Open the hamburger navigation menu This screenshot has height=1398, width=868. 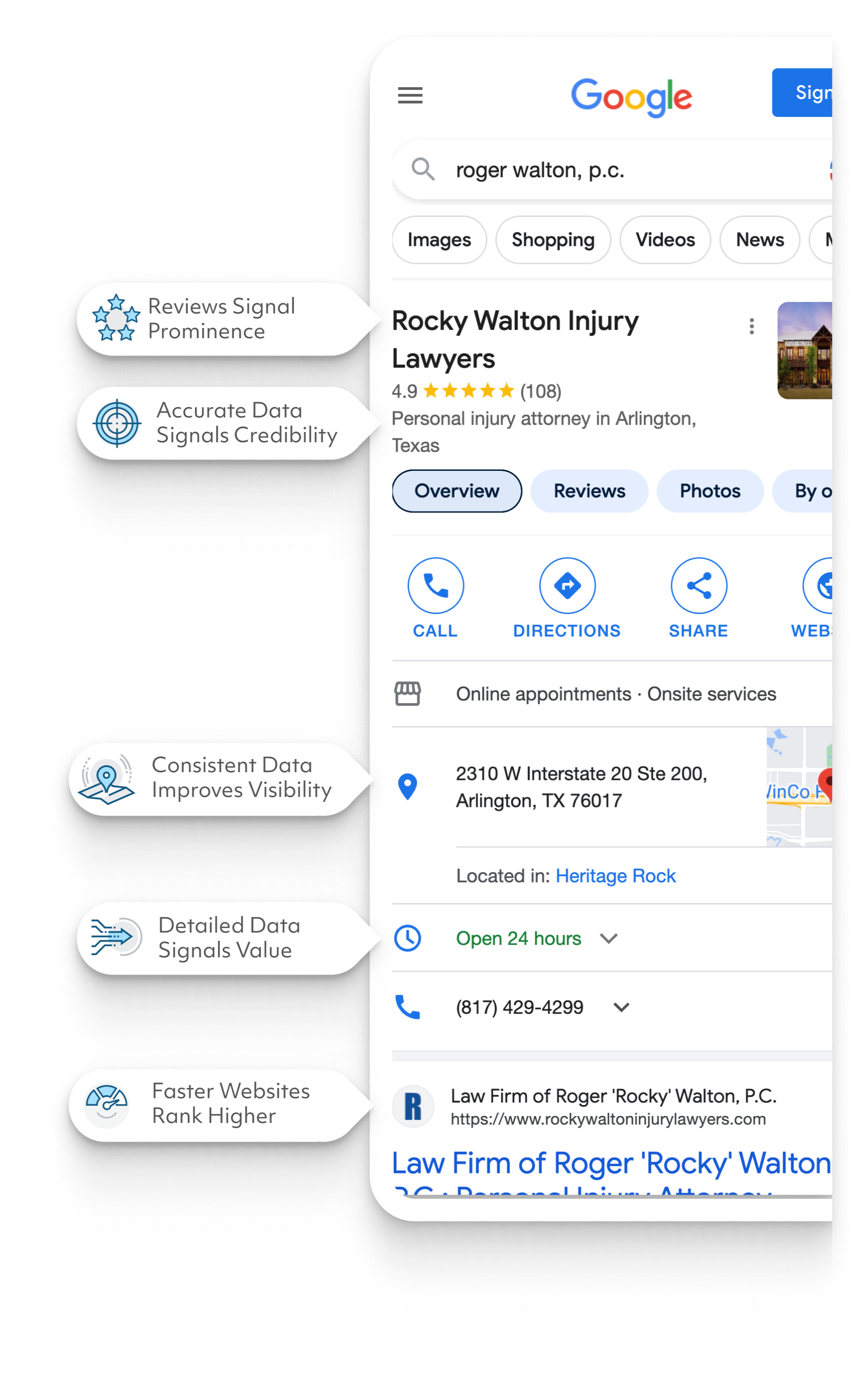point(410,95)
